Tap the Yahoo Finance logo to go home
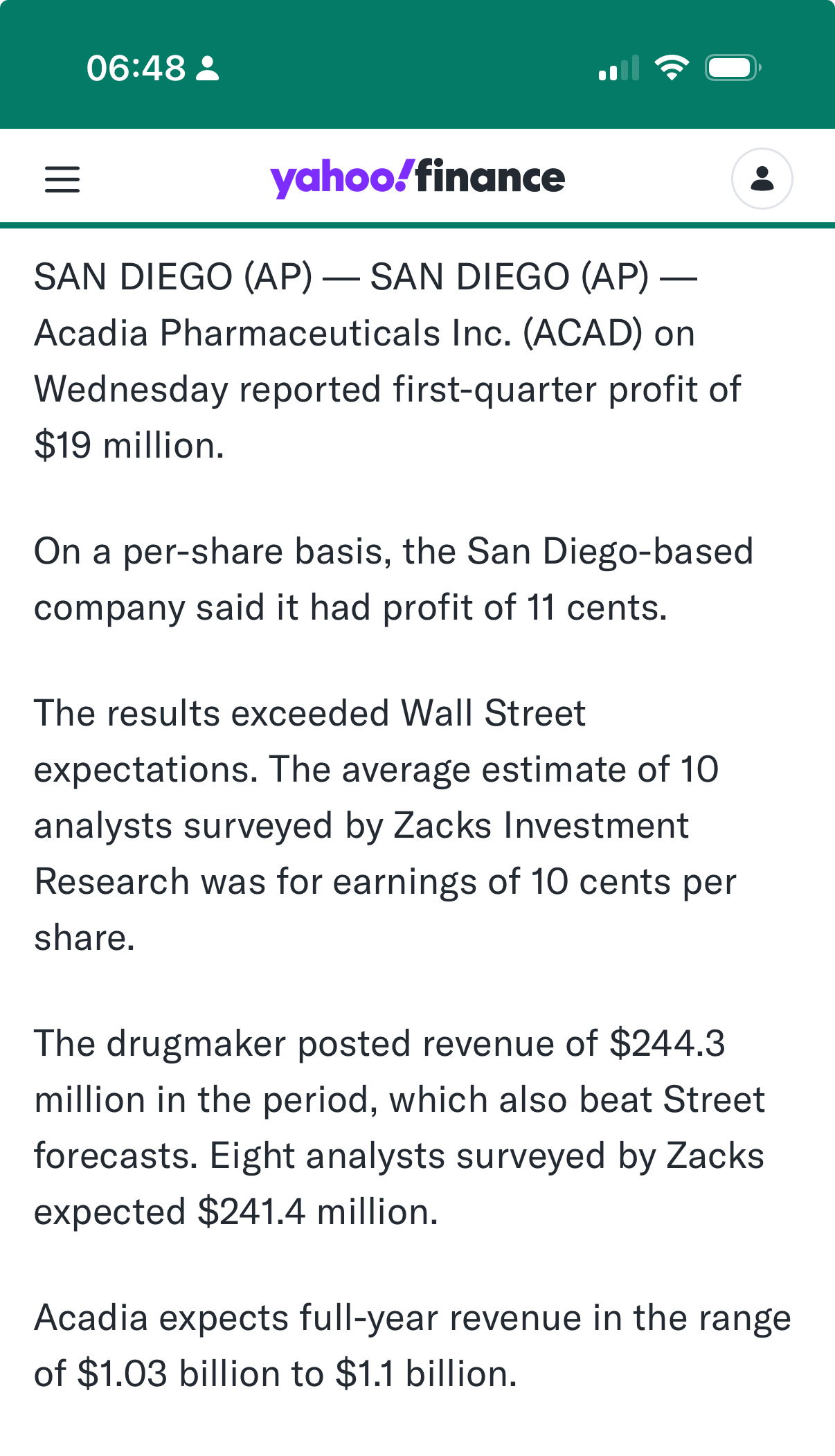Viewport: 835px width, 1456px height. pos(417,178)
